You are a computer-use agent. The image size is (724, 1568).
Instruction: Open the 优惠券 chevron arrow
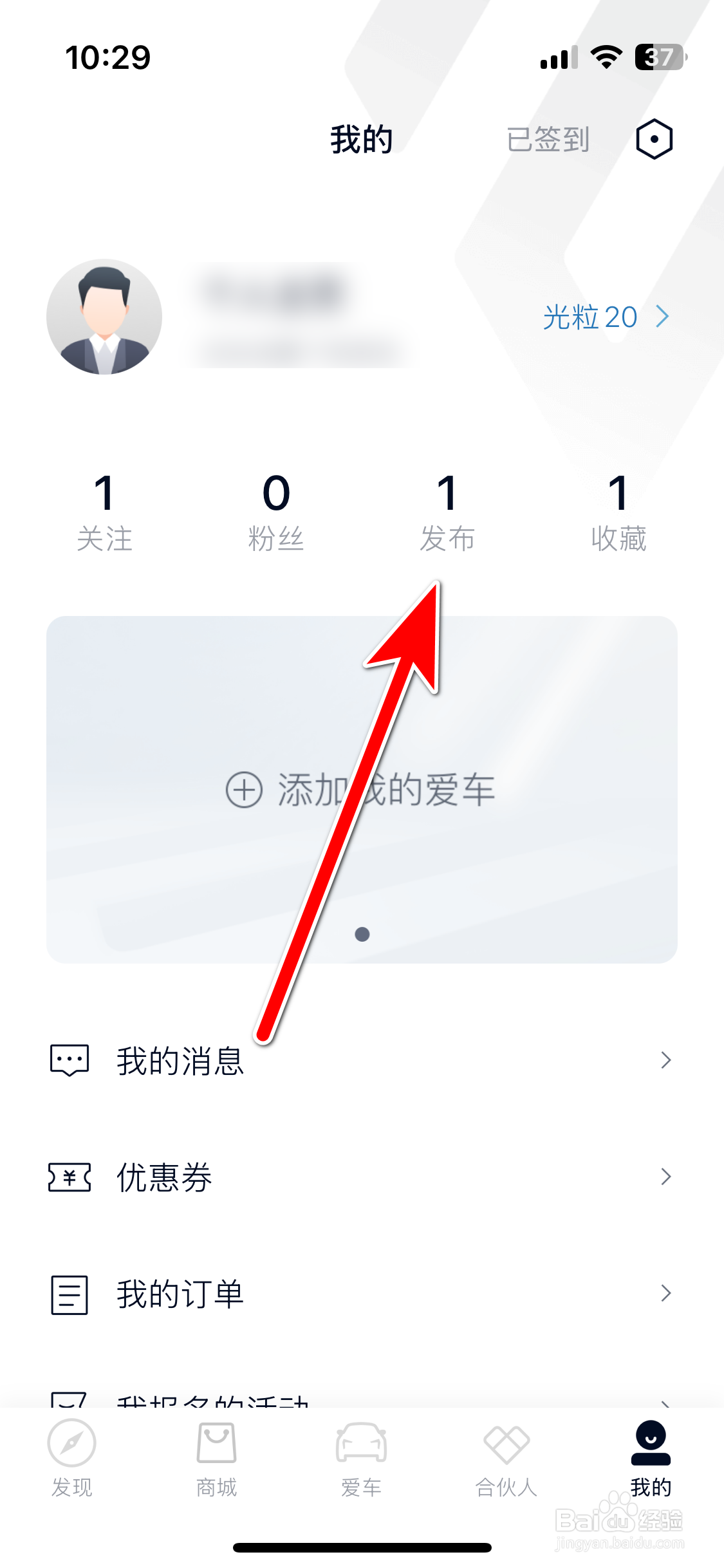[x=666, y=1178]
